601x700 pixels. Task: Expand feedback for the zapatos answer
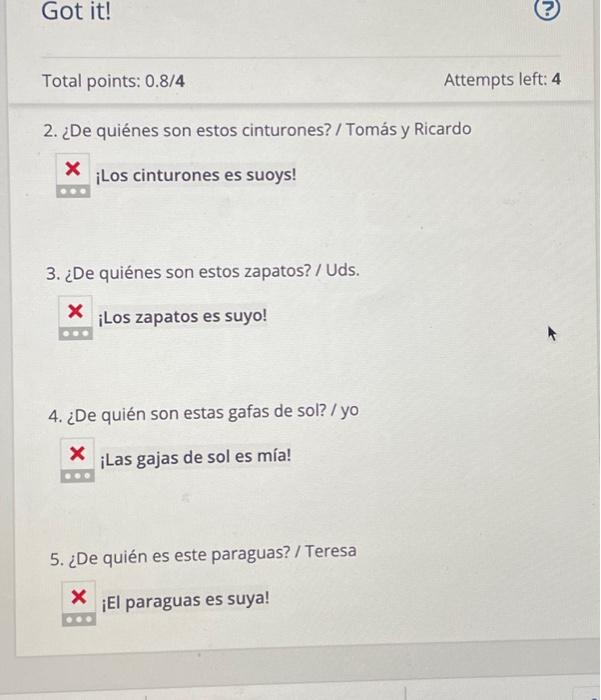[x=74, y=333]
